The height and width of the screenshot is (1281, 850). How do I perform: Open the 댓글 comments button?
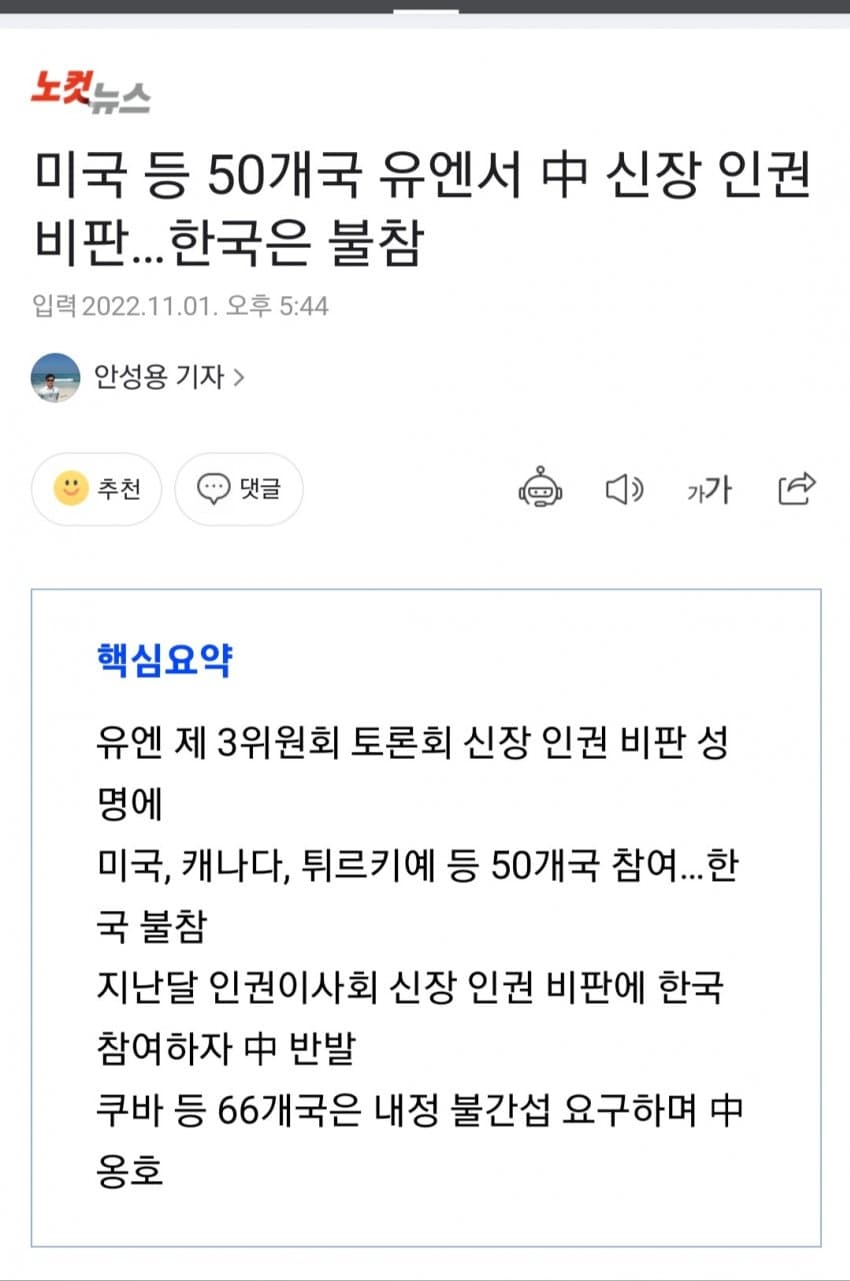coord(239,489)
